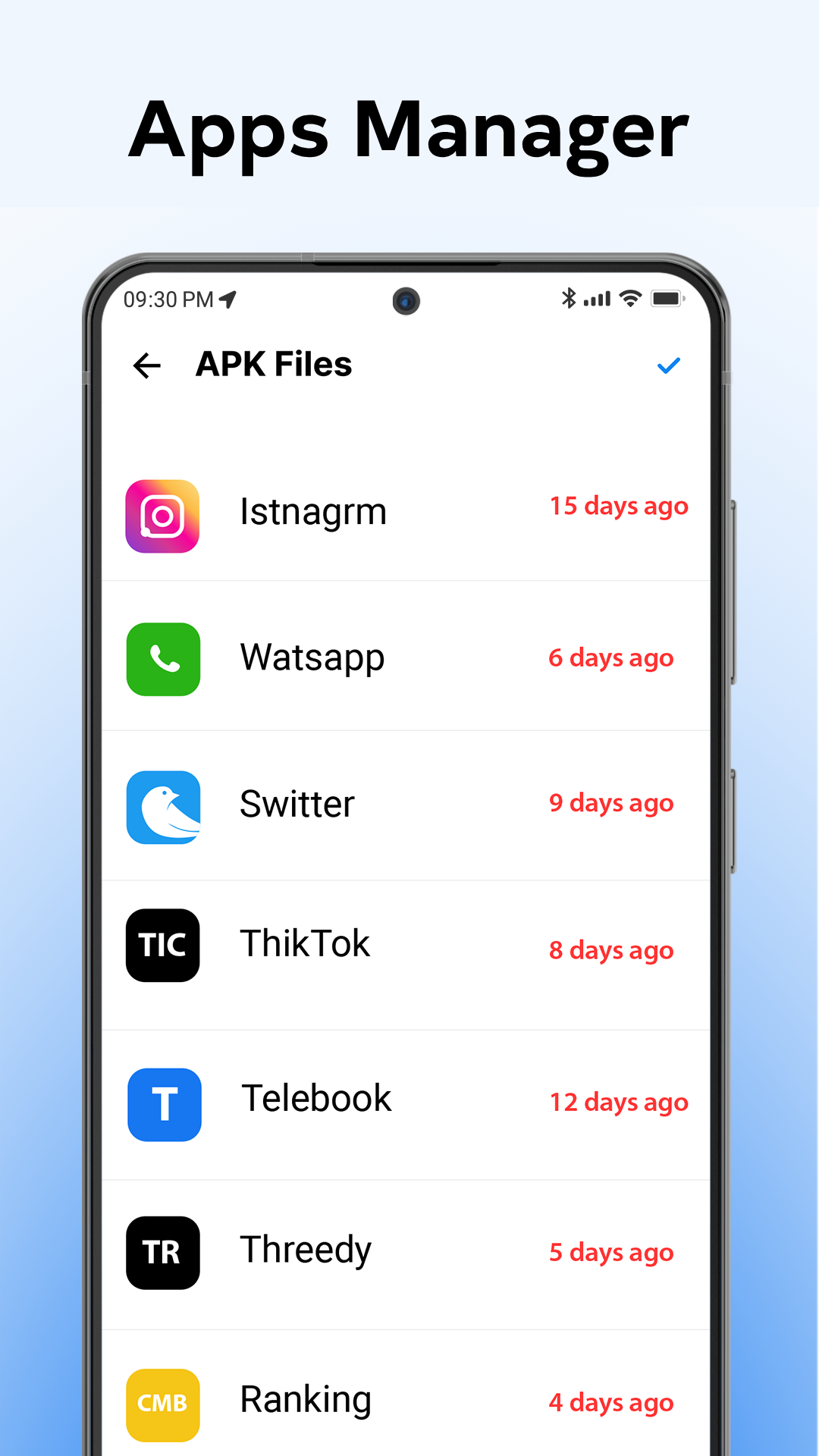Click the location arrow in the status bar
This screenshot has width=819, height=1456.
pyautogui.click(x=226, y=299)
